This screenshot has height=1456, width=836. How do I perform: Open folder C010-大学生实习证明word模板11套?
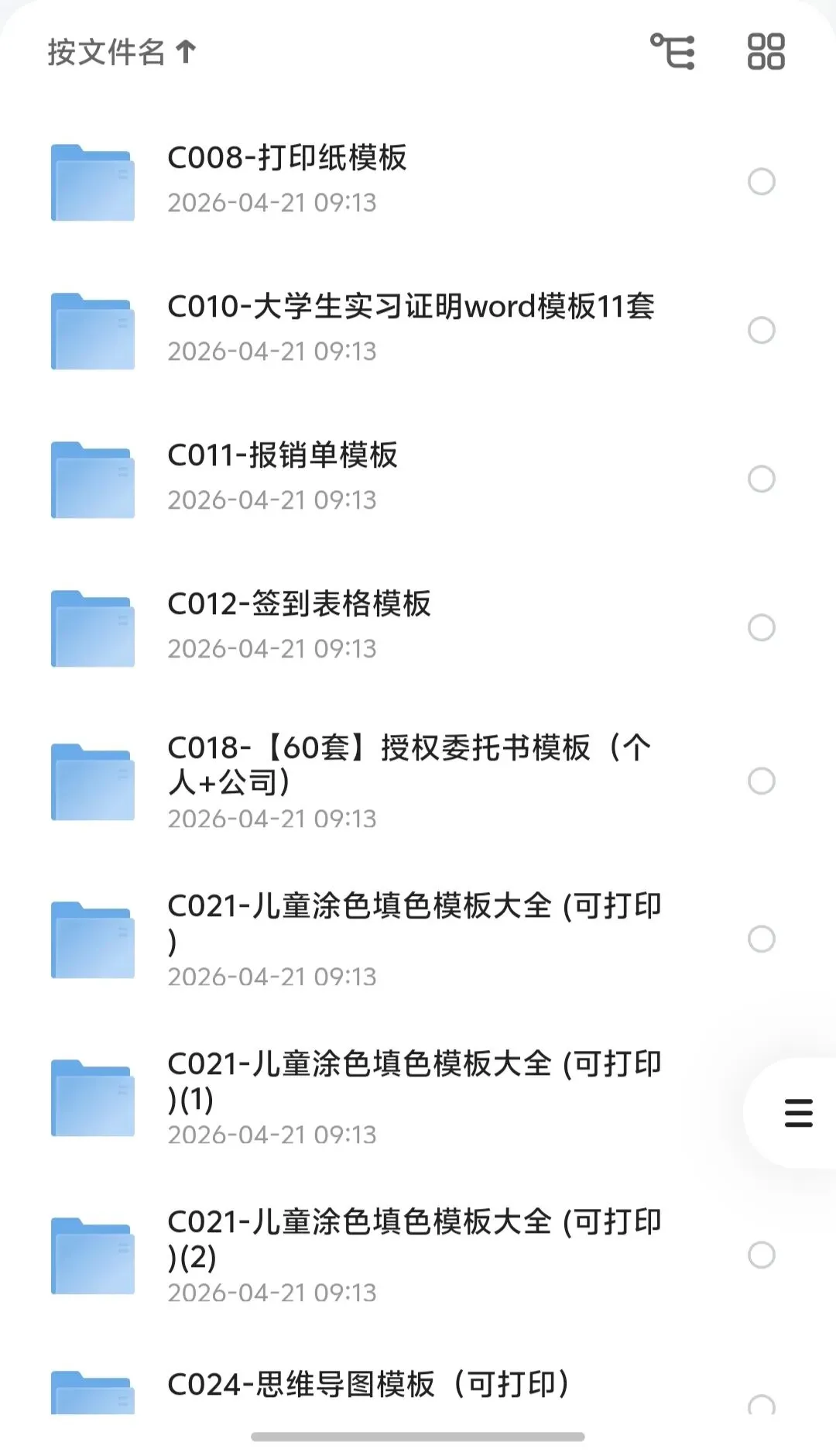point(418,330)
